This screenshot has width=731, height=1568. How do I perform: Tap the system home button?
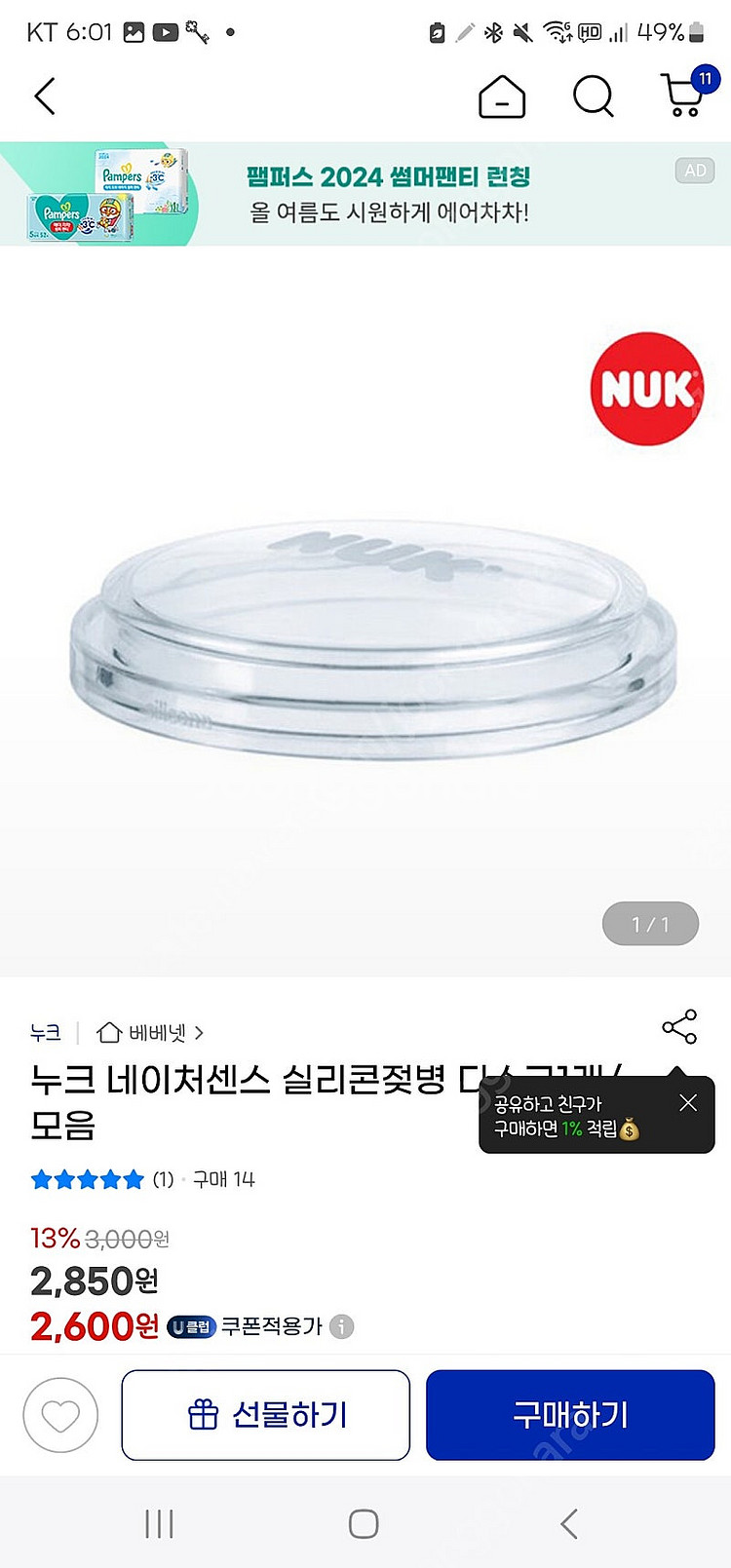coord(364,1523)
